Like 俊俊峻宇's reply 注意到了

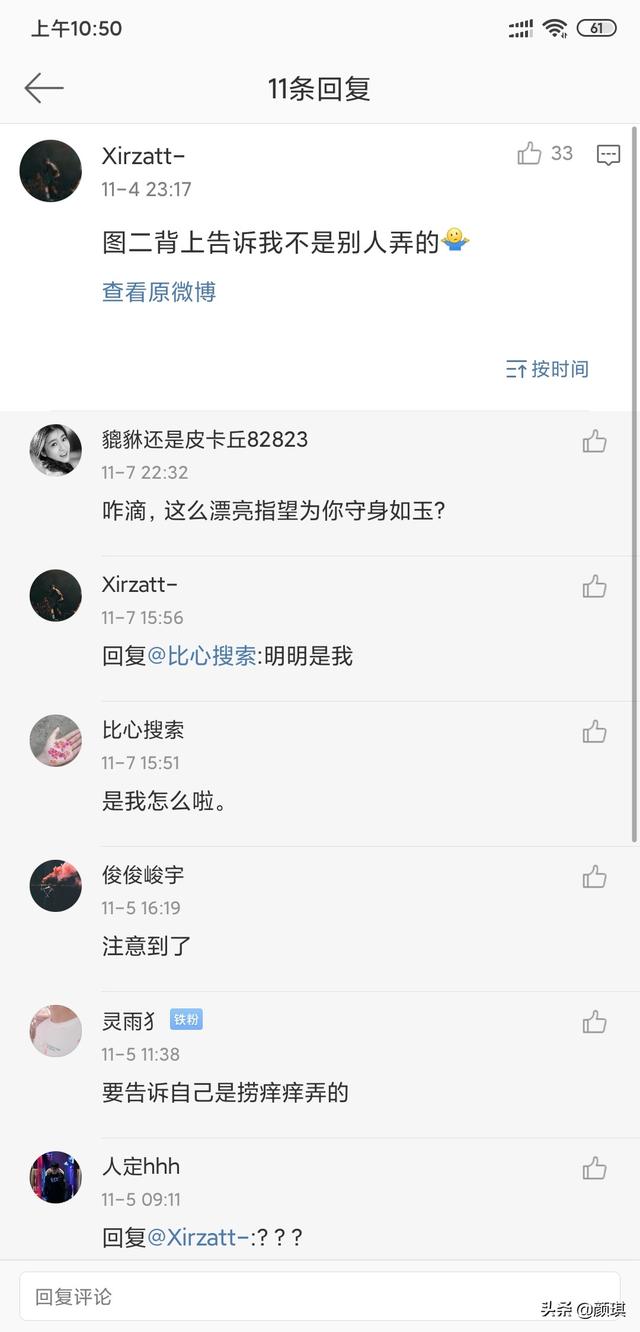click(595, 877)
